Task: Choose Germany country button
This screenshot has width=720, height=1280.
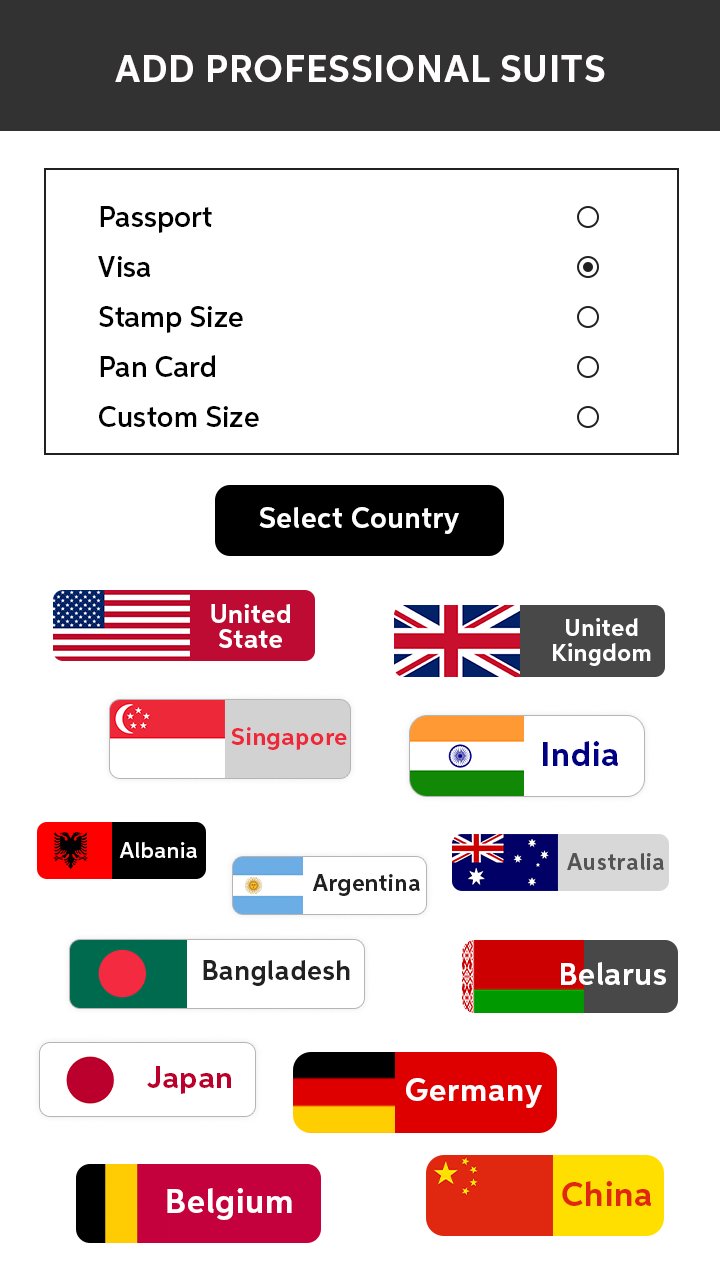Action: [425, 1092]
